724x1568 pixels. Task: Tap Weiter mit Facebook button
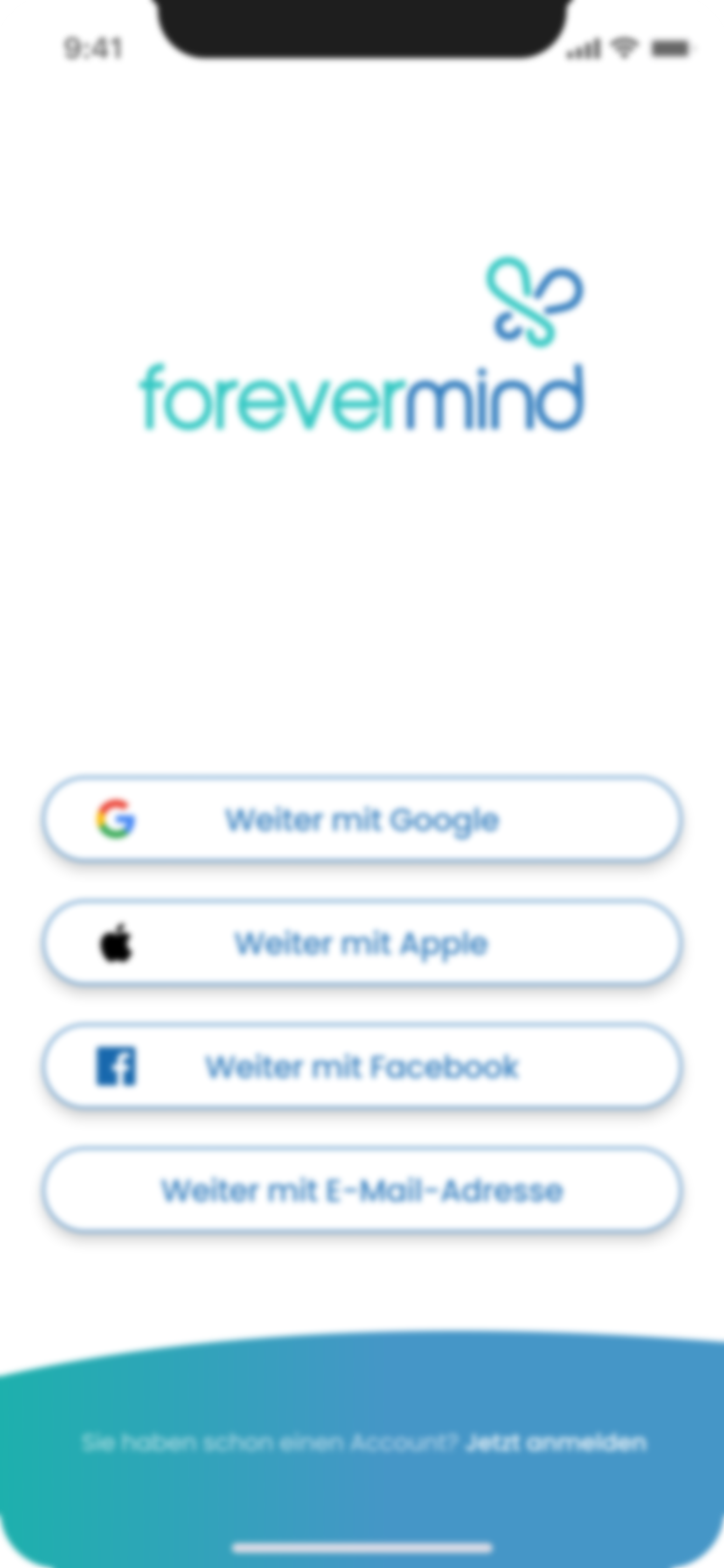point(362,1067)
